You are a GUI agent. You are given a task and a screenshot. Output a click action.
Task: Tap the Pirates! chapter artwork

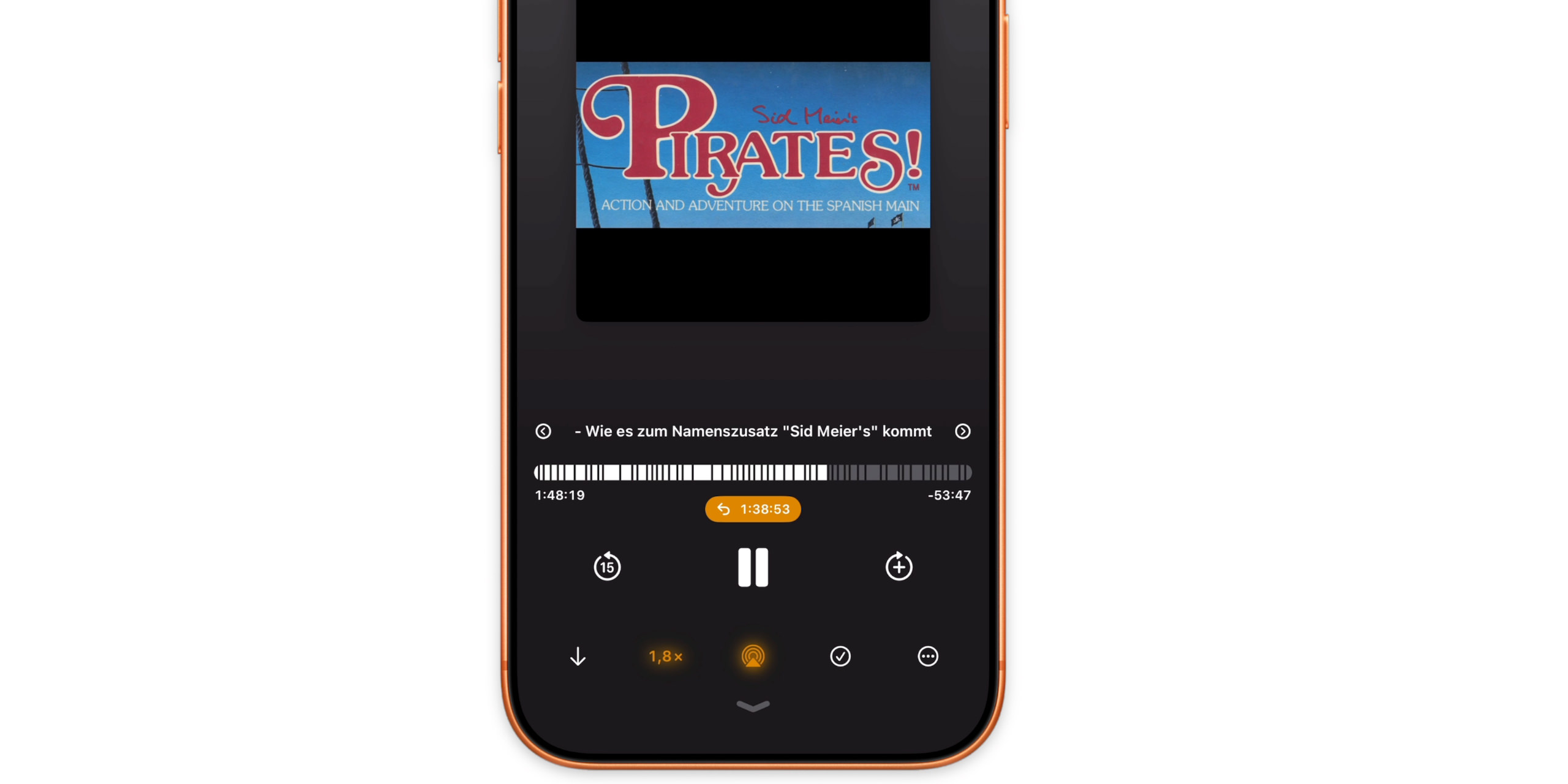click(752, 145)
